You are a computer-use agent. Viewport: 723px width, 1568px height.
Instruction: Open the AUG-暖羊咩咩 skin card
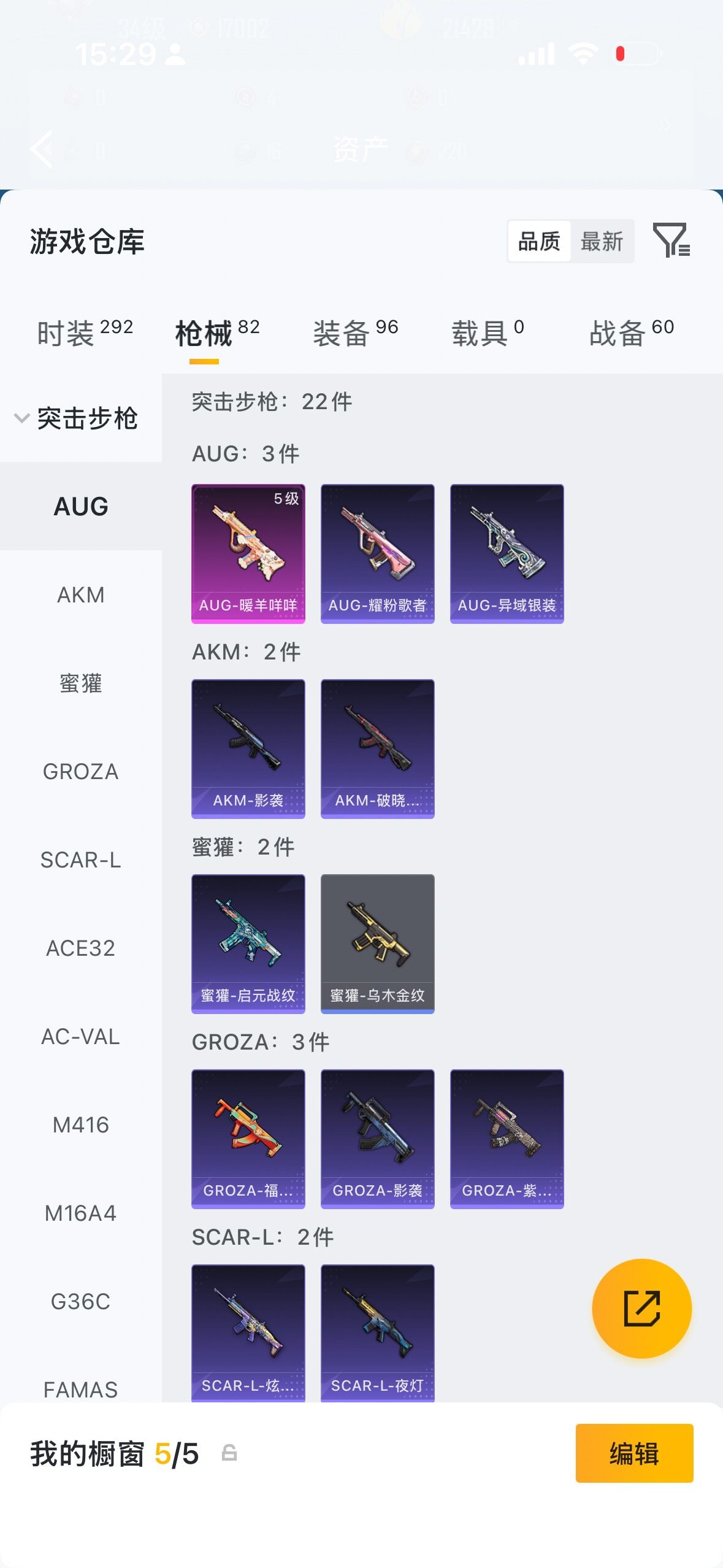coord(248,553)
